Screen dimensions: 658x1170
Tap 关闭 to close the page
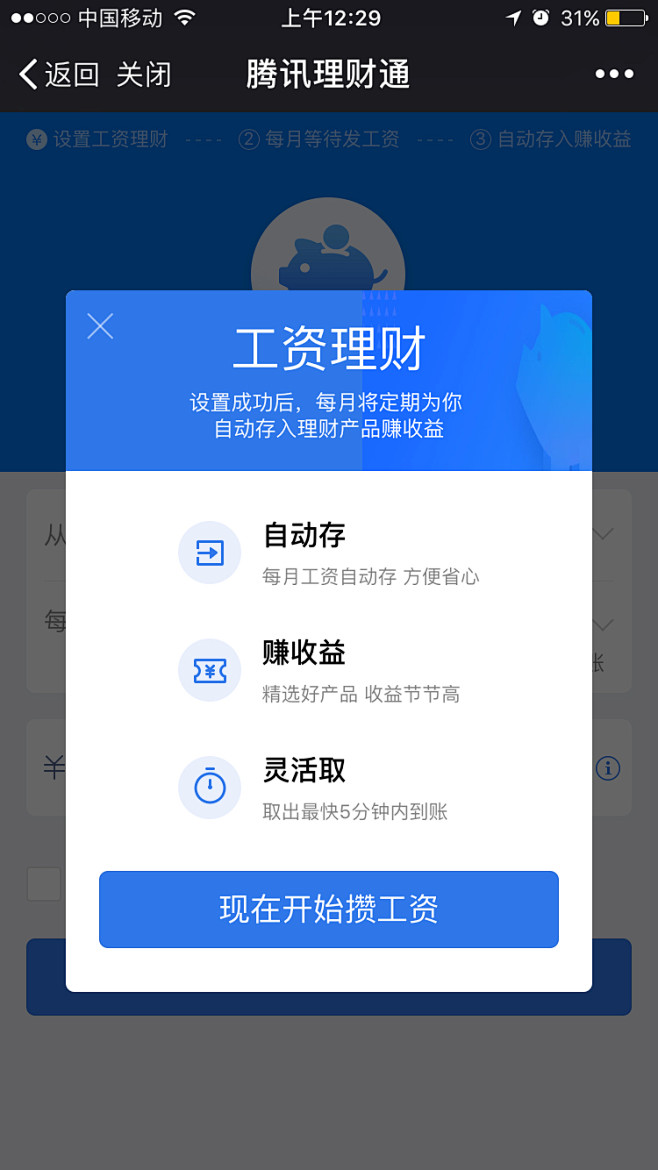tap(144, 75)
